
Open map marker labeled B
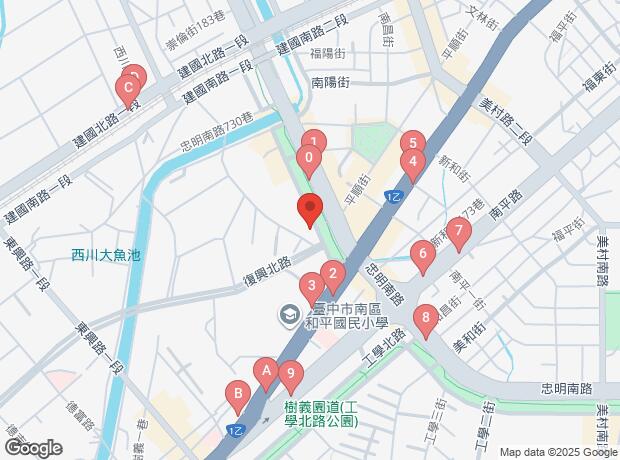click(238, 392)
